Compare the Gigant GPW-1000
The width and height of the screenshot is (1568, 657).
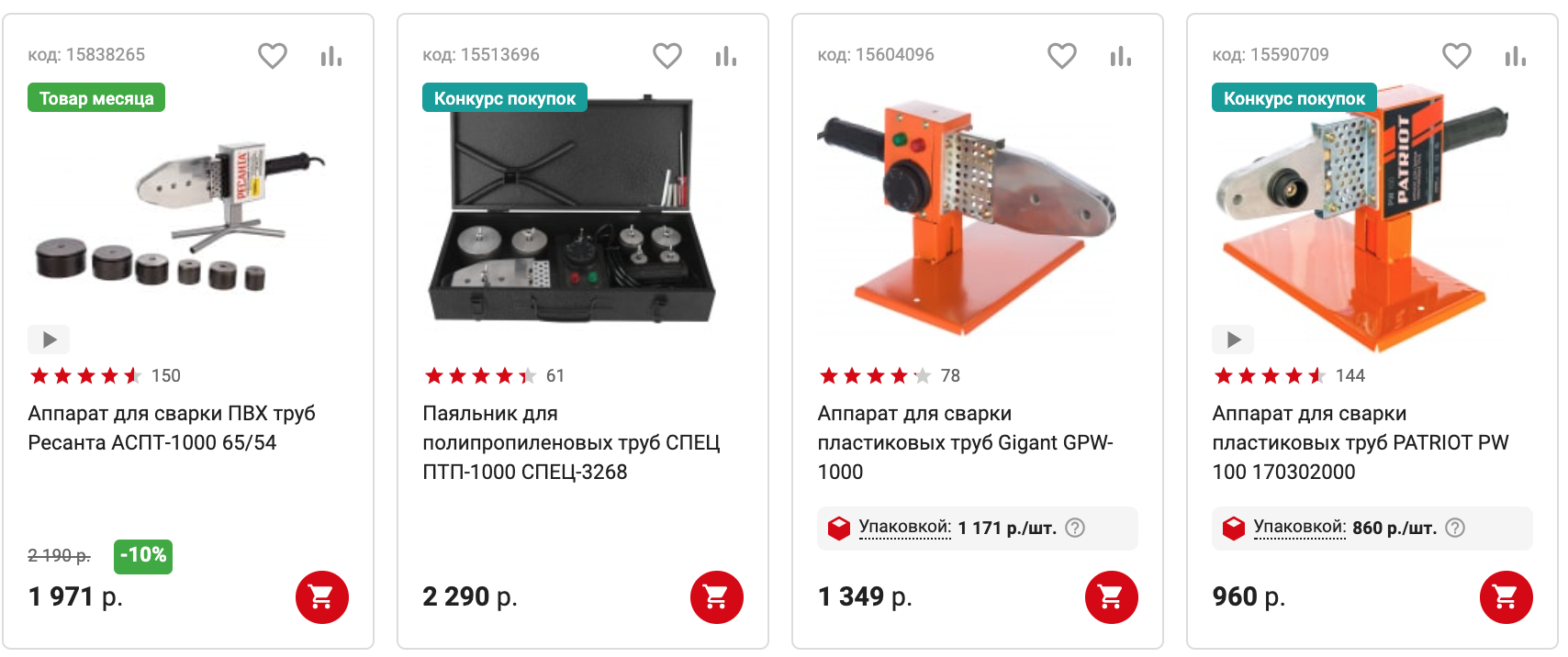click(1121, 57)
